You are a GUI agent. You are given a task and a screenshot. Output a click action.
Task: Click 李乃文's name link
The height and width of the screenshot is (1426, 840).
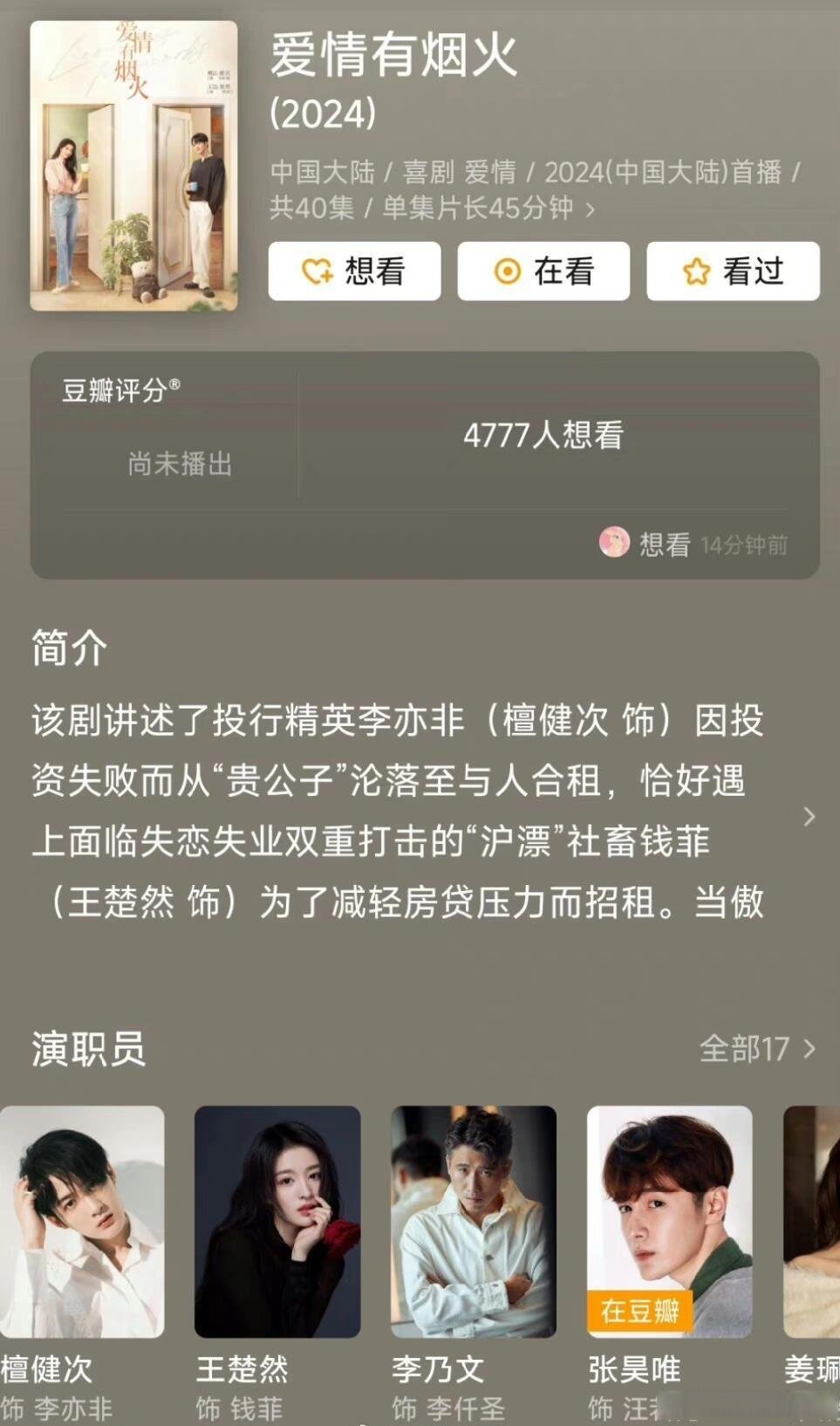click(x=440, y=1370)
